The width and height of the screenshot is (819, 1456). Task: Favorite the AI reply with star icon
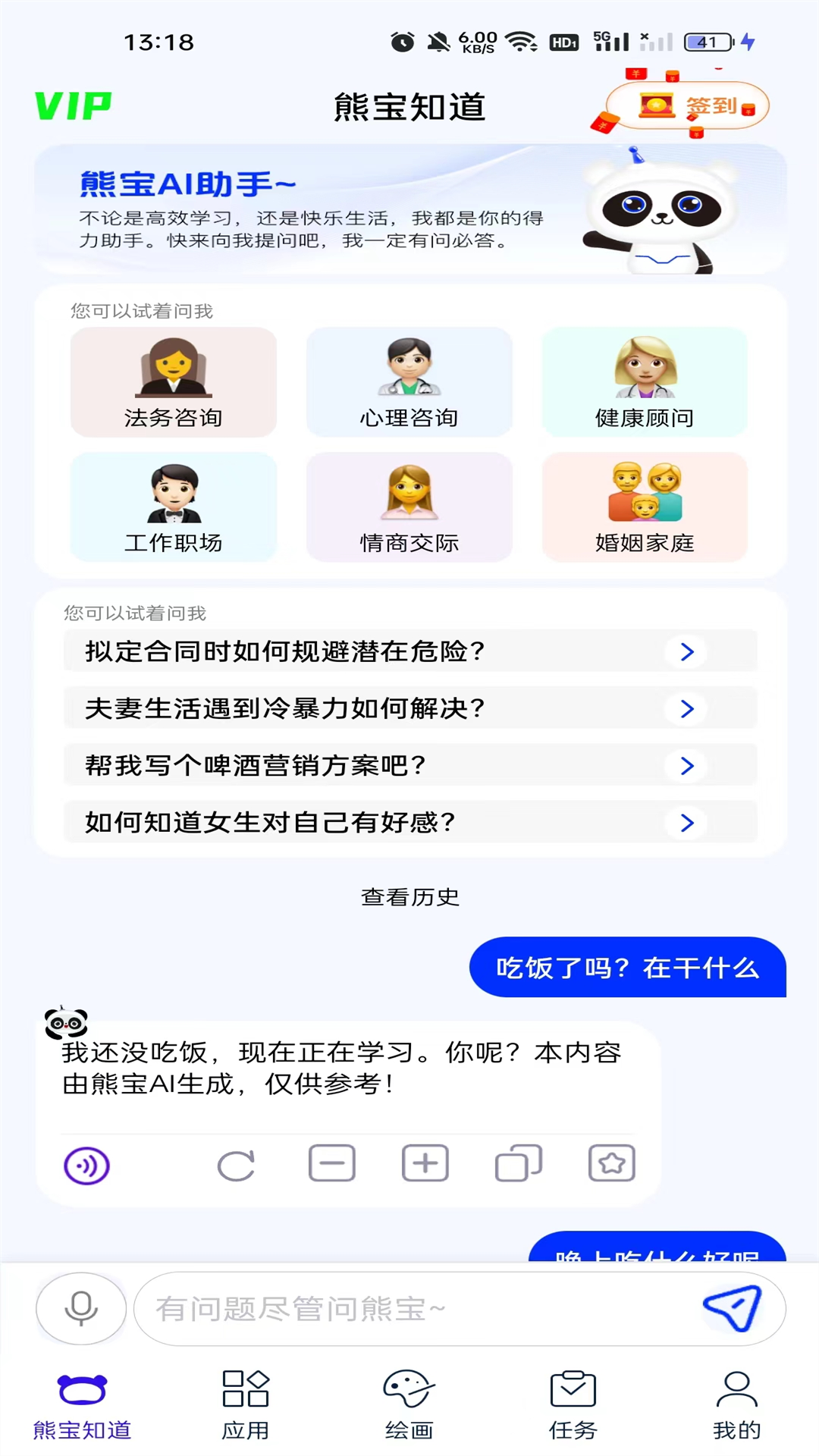pyautogui.click(x=611, y=1164)
